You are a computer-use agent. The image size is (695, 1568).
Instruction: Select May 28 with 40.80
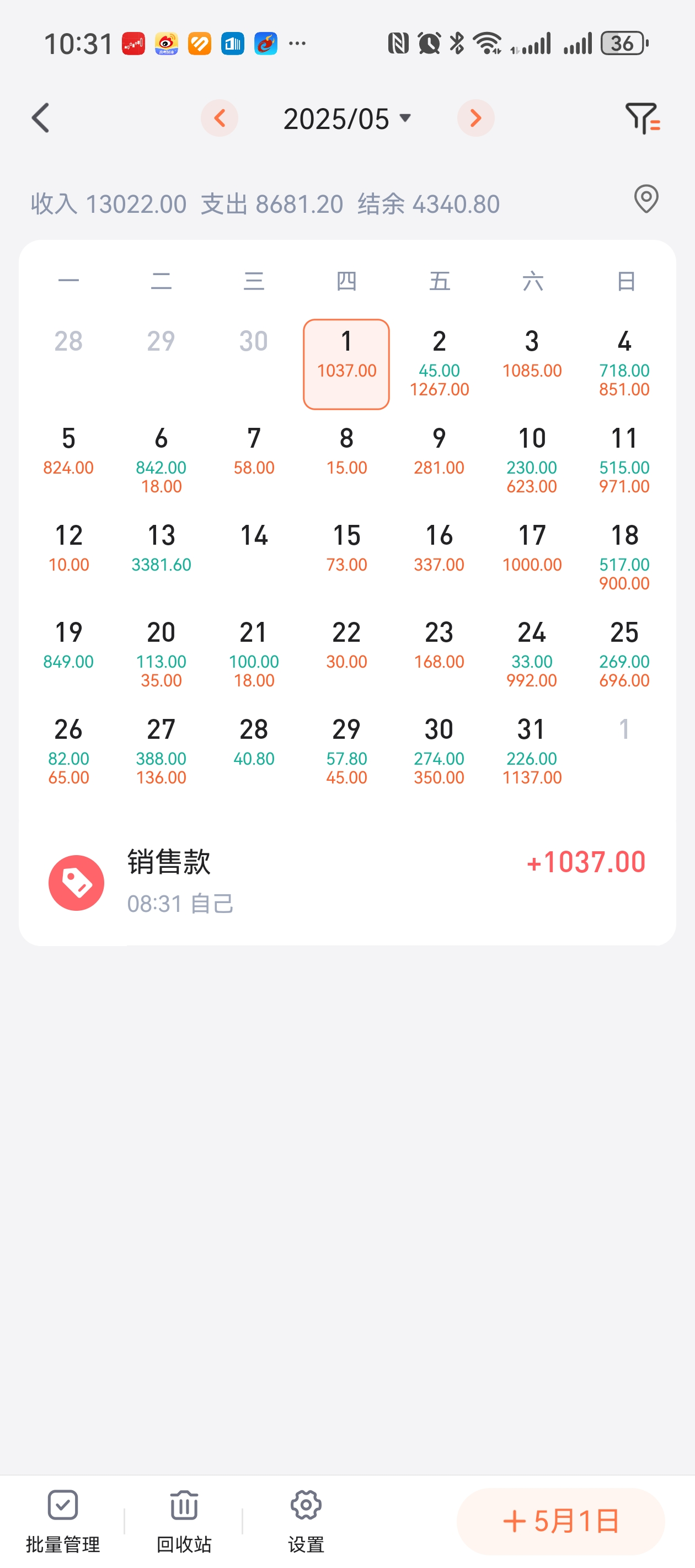[x=254, y=742]
